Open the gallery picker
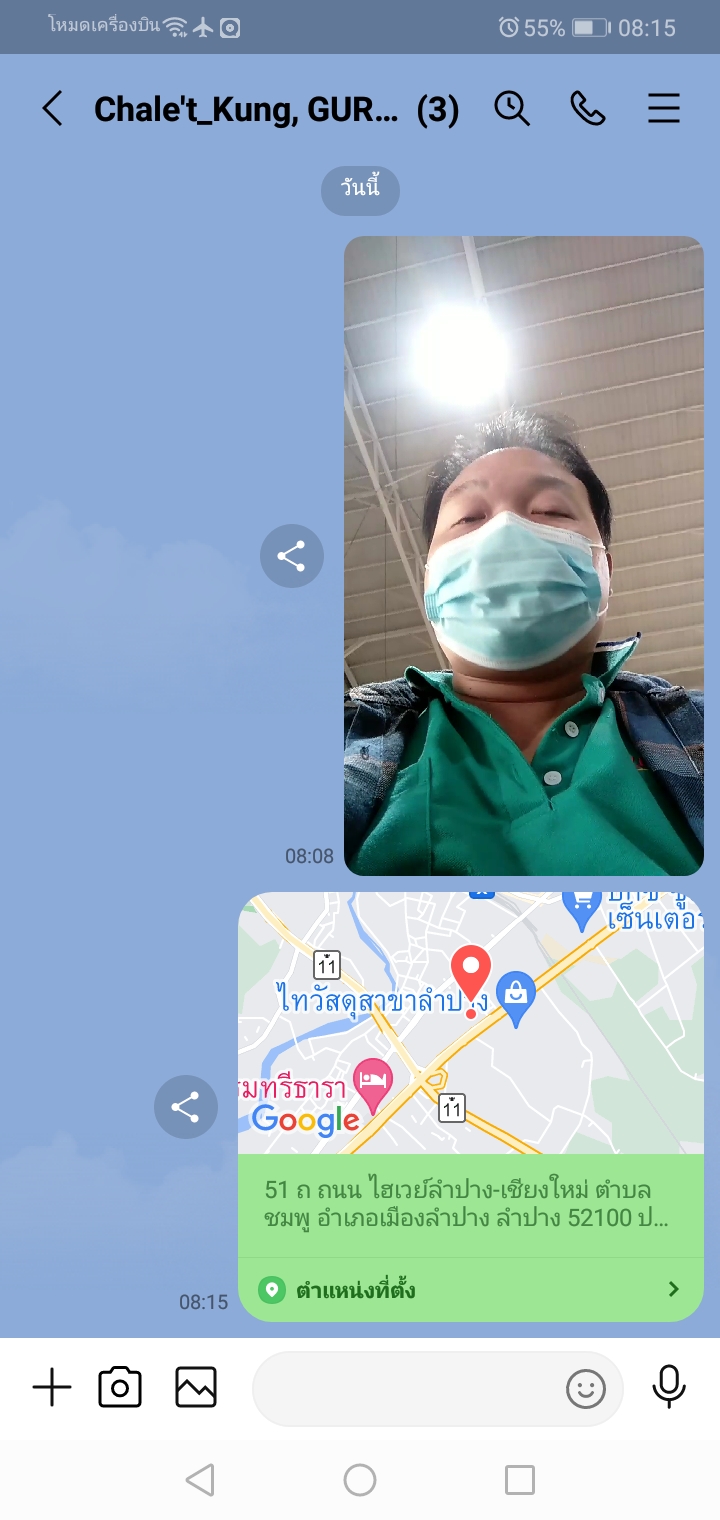The image size is (720, 1520). pos(196,1388)
